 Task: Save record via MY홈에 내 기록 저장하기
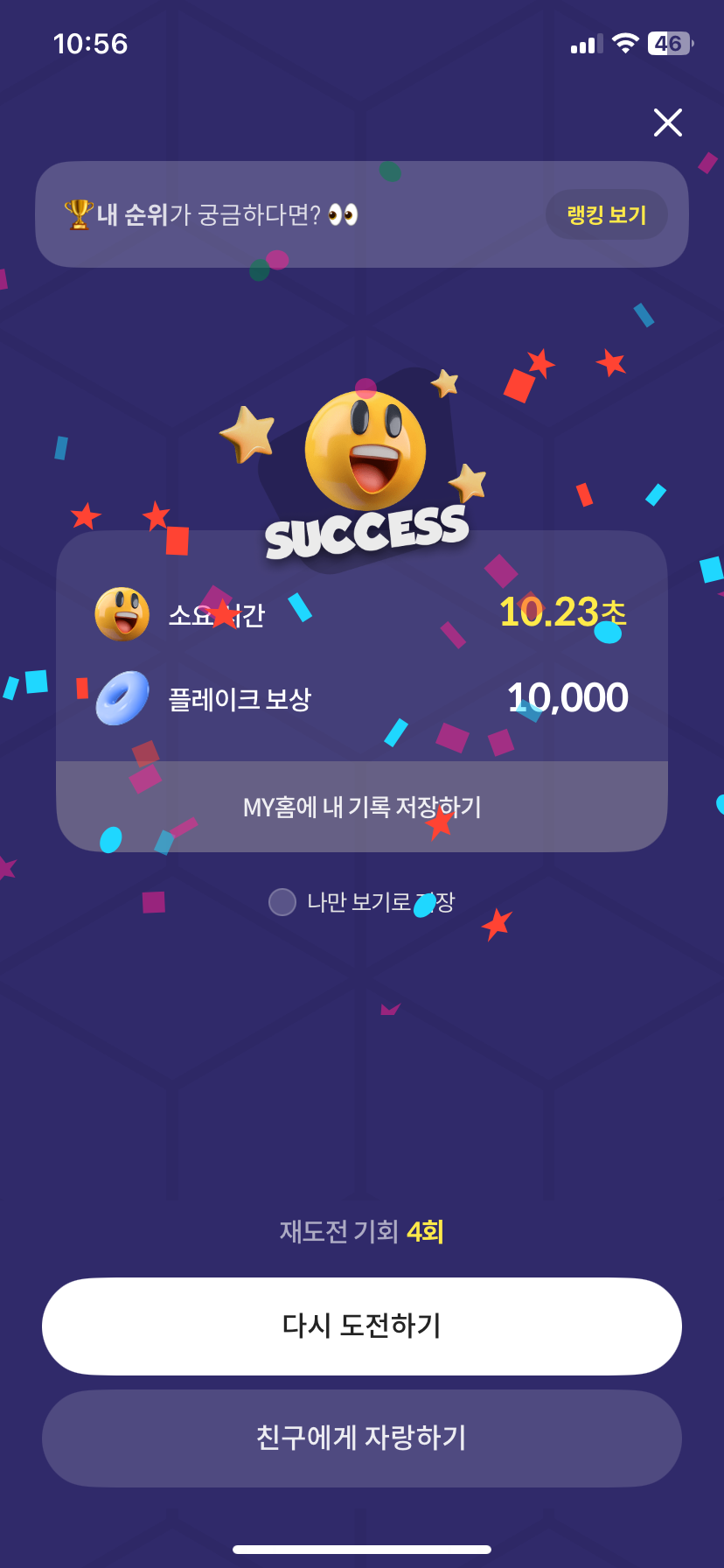pos(362,807)
